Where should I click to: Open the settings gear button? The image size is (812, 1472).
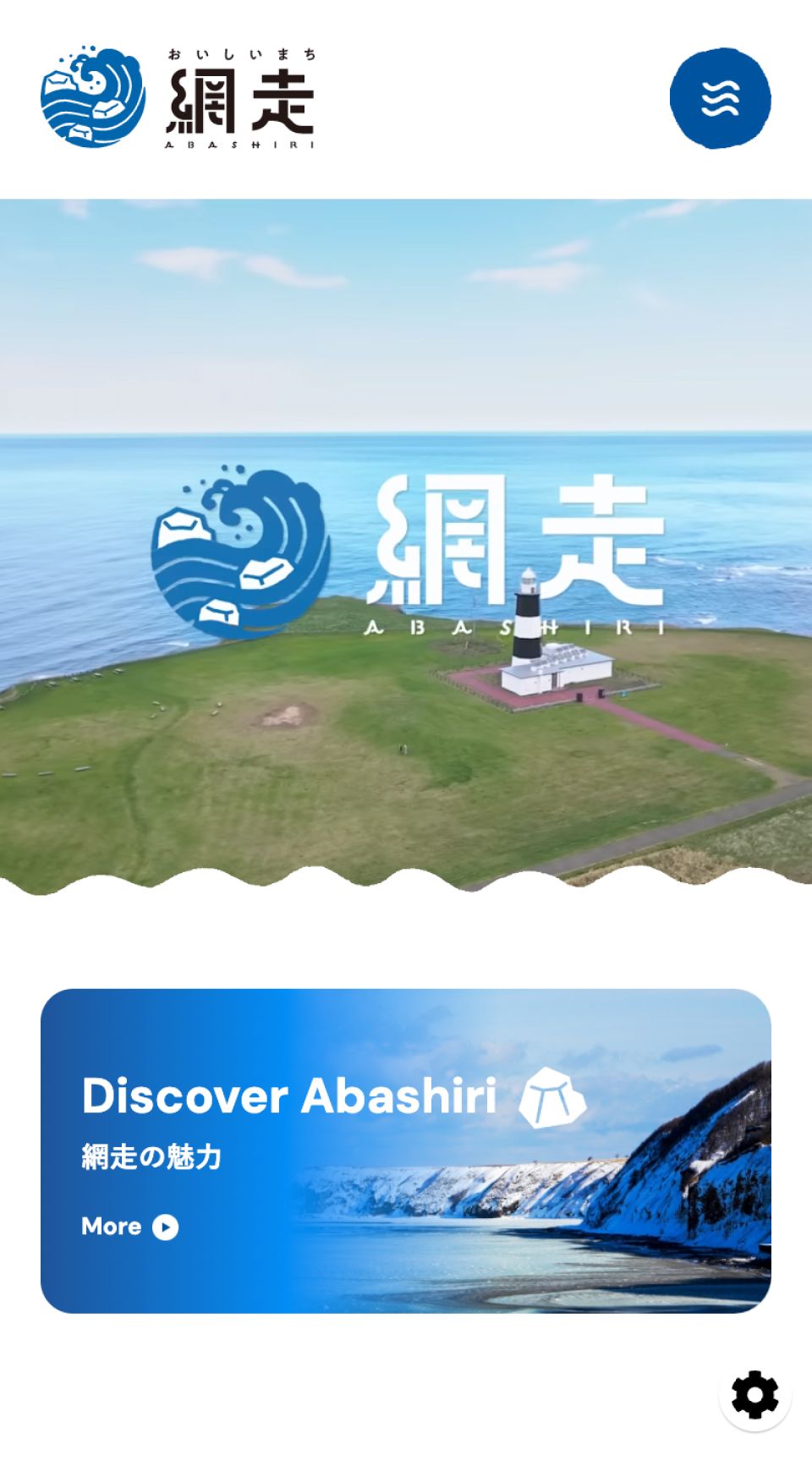754,1395
